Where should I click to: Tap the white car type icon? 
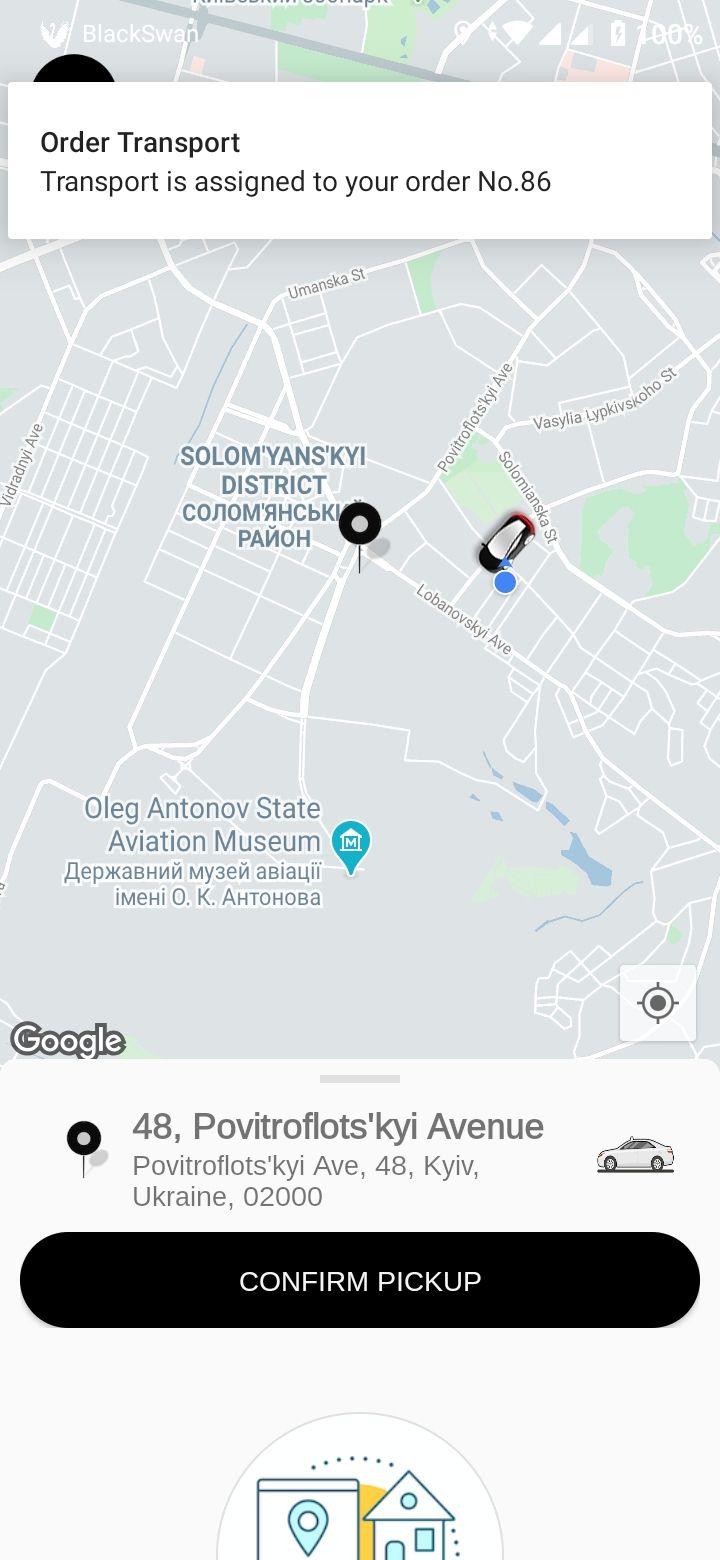(x=635, y=1155)
